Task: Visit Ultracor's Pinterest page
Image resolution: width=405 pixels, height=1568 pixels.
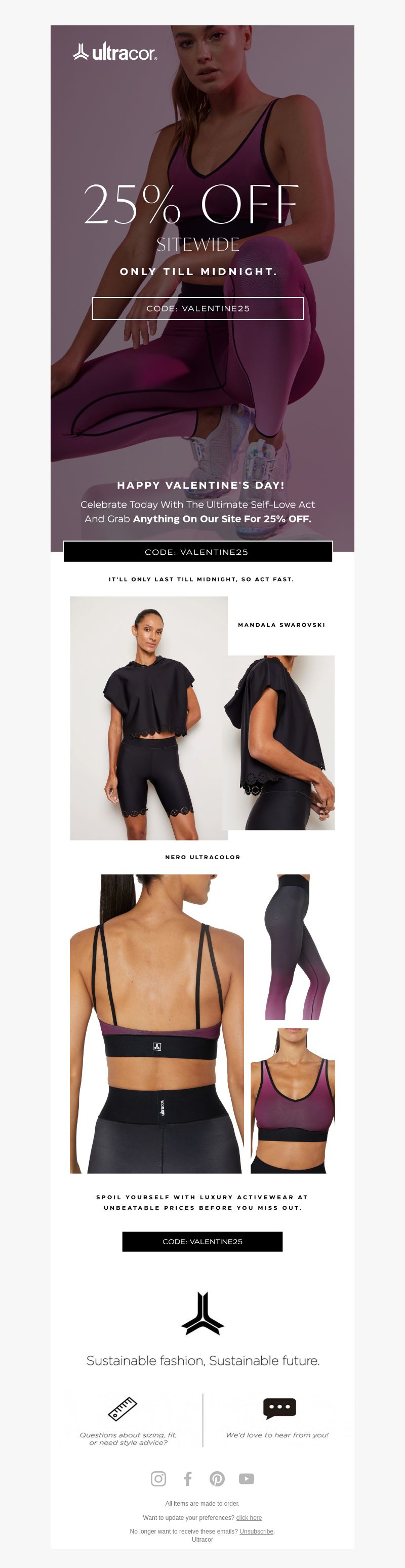Action: pyautogui.click(x=217, y=1478)
